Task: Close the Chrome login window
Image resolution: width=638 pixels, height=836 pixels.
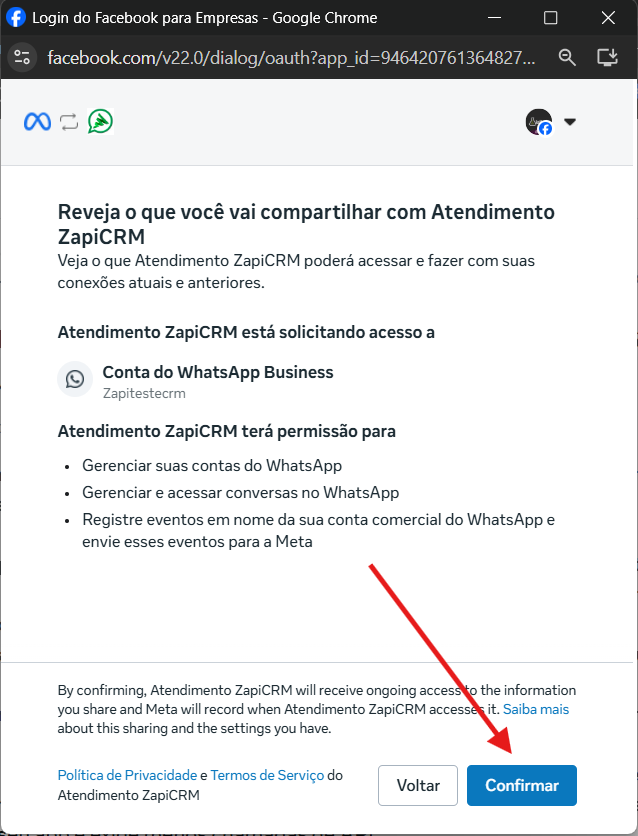Action: [x=606, y=18]
